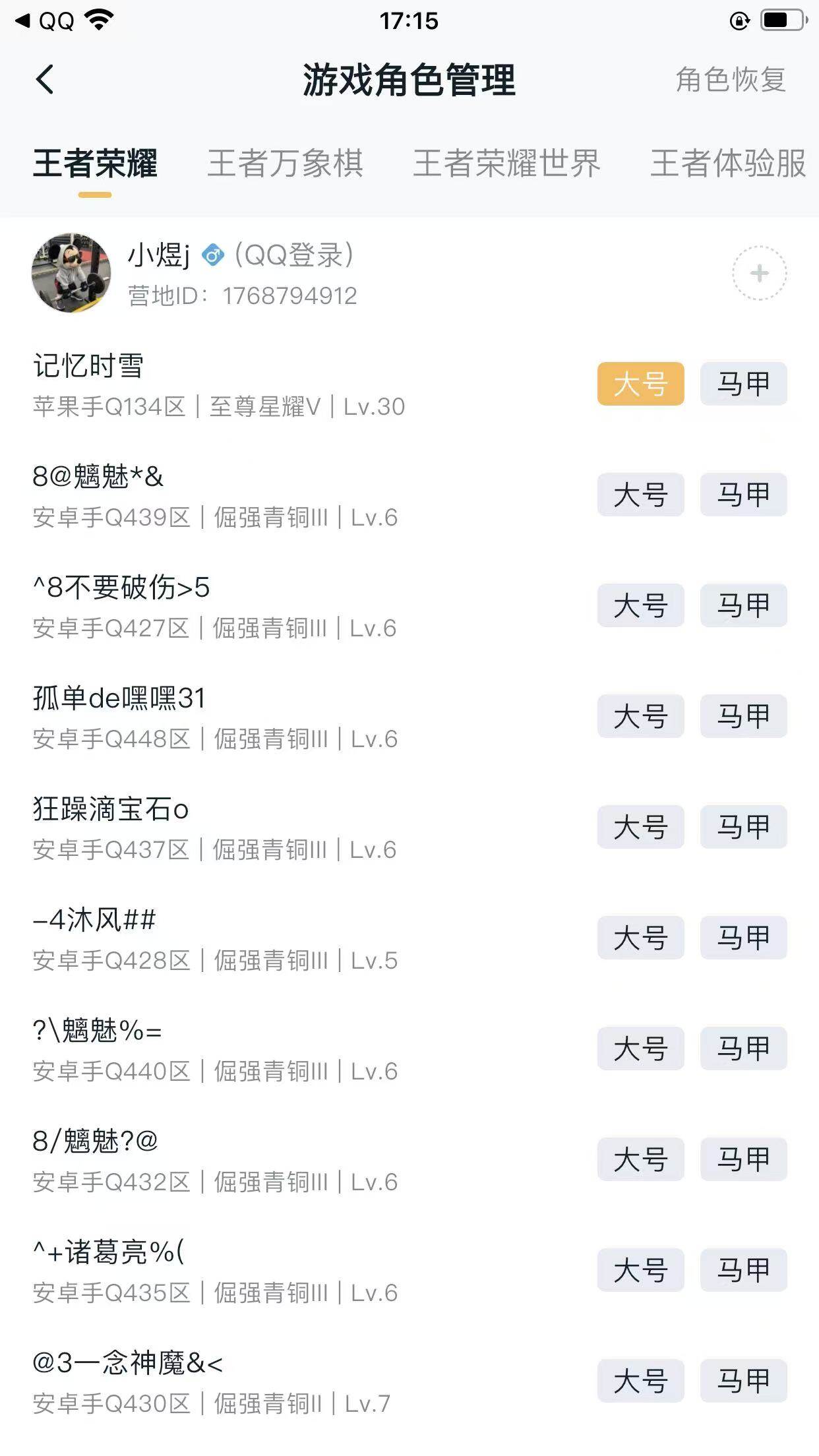Tap the 营地ID 1768794912 text

coord(242,296)
